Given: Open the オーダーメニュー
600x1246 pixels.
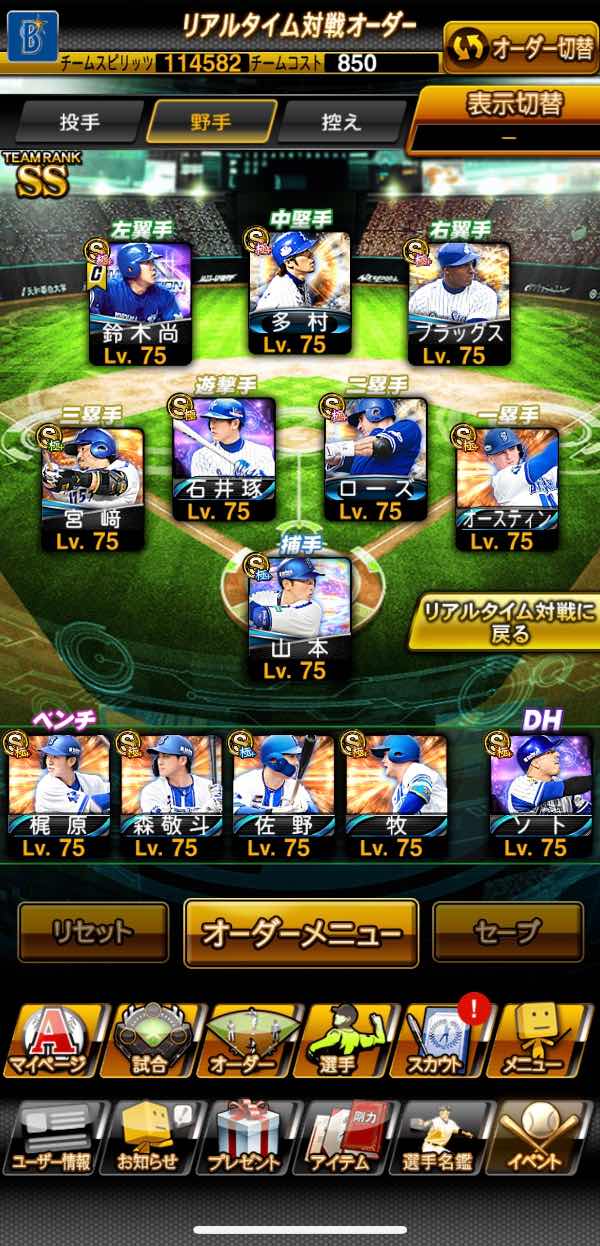Looking at the screenshot, I should (301, 933).
